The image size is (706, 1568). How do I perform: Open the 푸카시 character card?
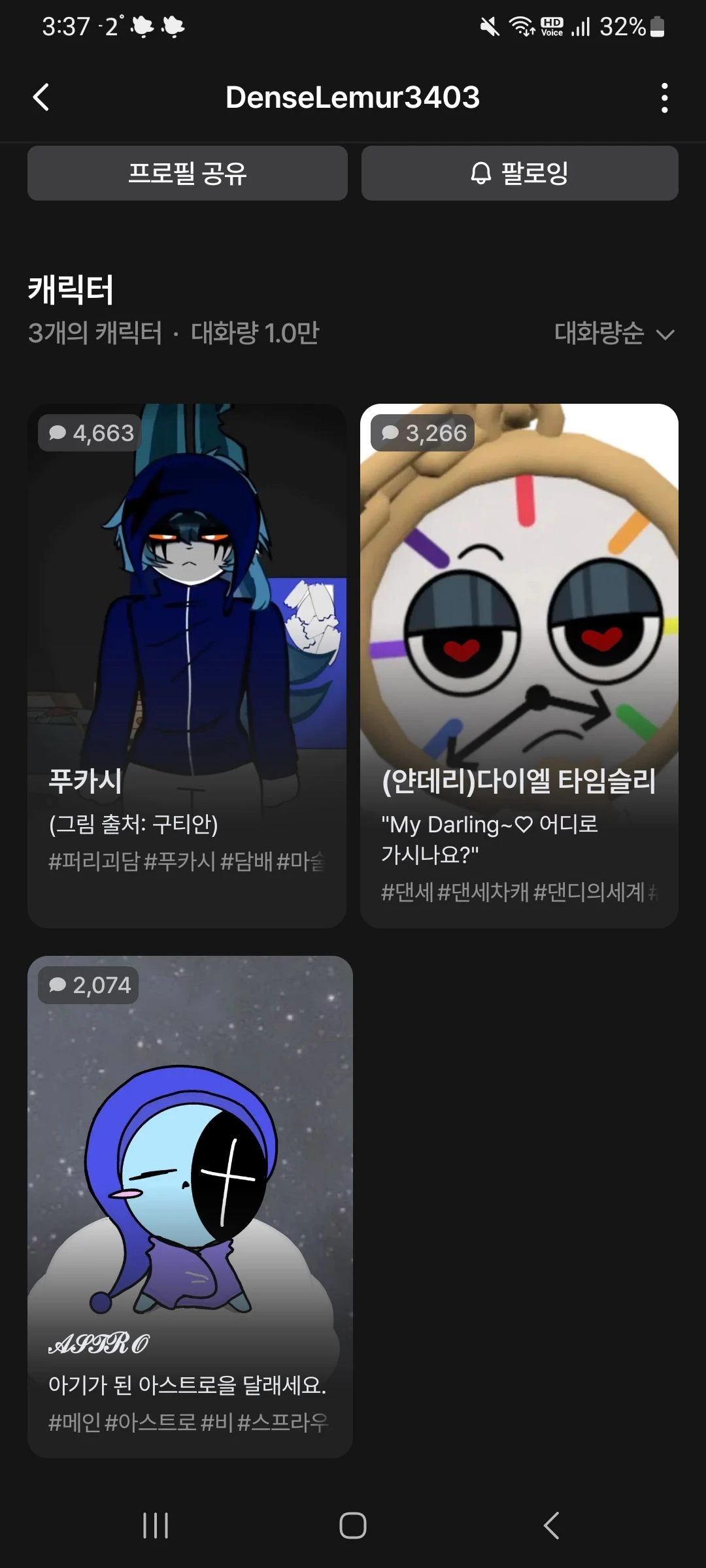coord(187,665)
